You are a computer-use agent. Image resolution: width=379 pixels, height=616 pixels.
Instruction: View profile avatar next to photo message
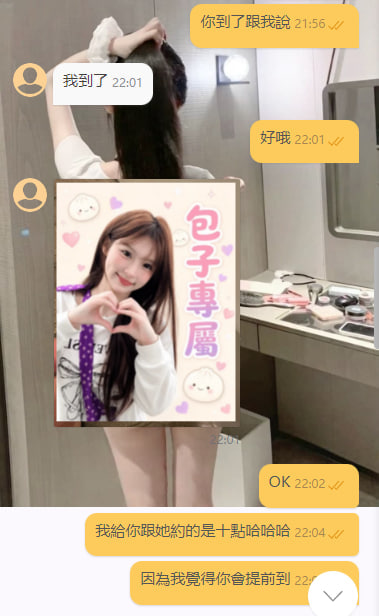pyautogui.click(x=30, y=195)
